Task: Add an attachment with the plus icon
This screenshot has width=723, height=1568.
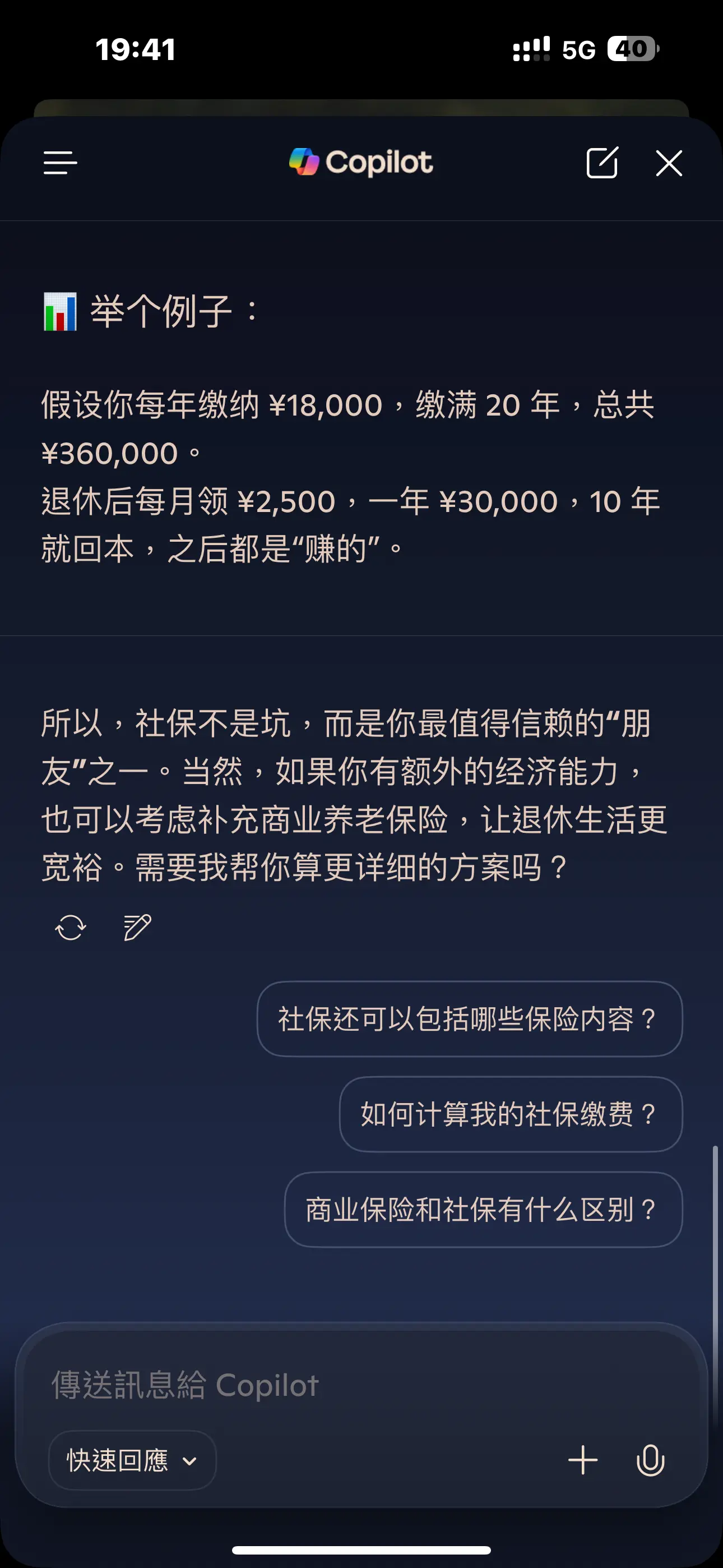Action: coord(583,1460)
